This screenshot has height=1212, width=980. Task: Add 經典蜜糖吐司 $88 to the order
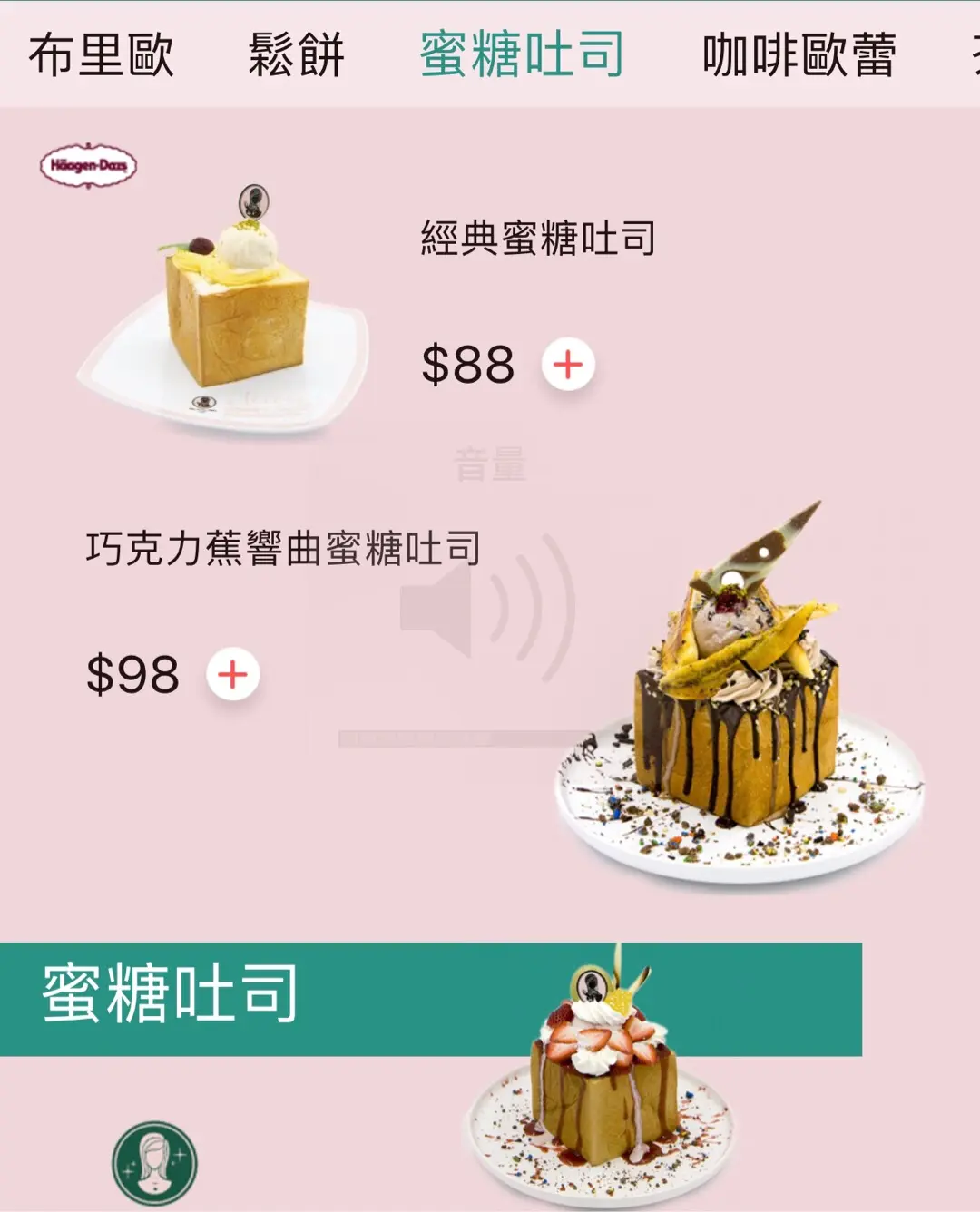click(x=568, y=365)
